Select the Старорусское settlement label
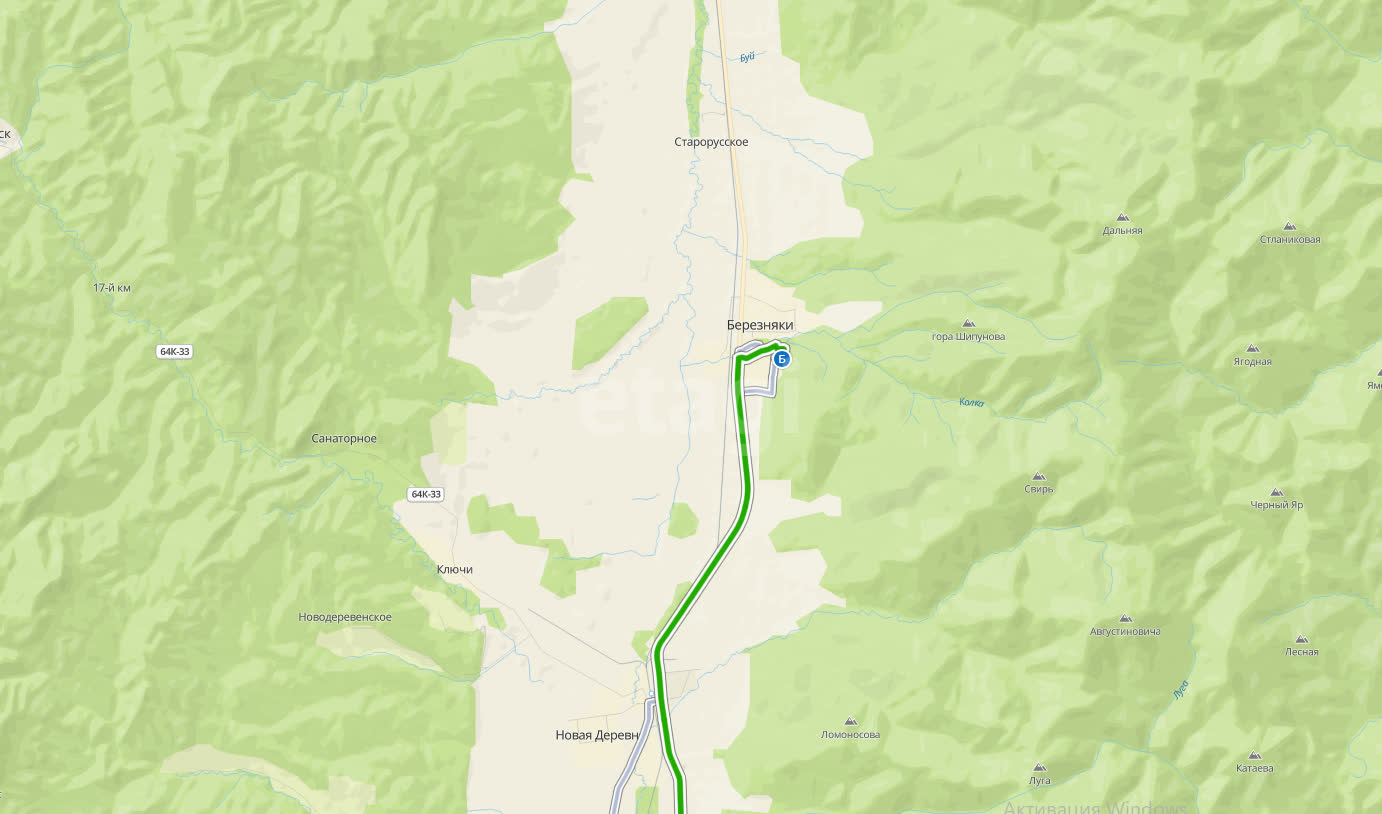This screenshot has width=1382, height=814. tap(711, 142)
